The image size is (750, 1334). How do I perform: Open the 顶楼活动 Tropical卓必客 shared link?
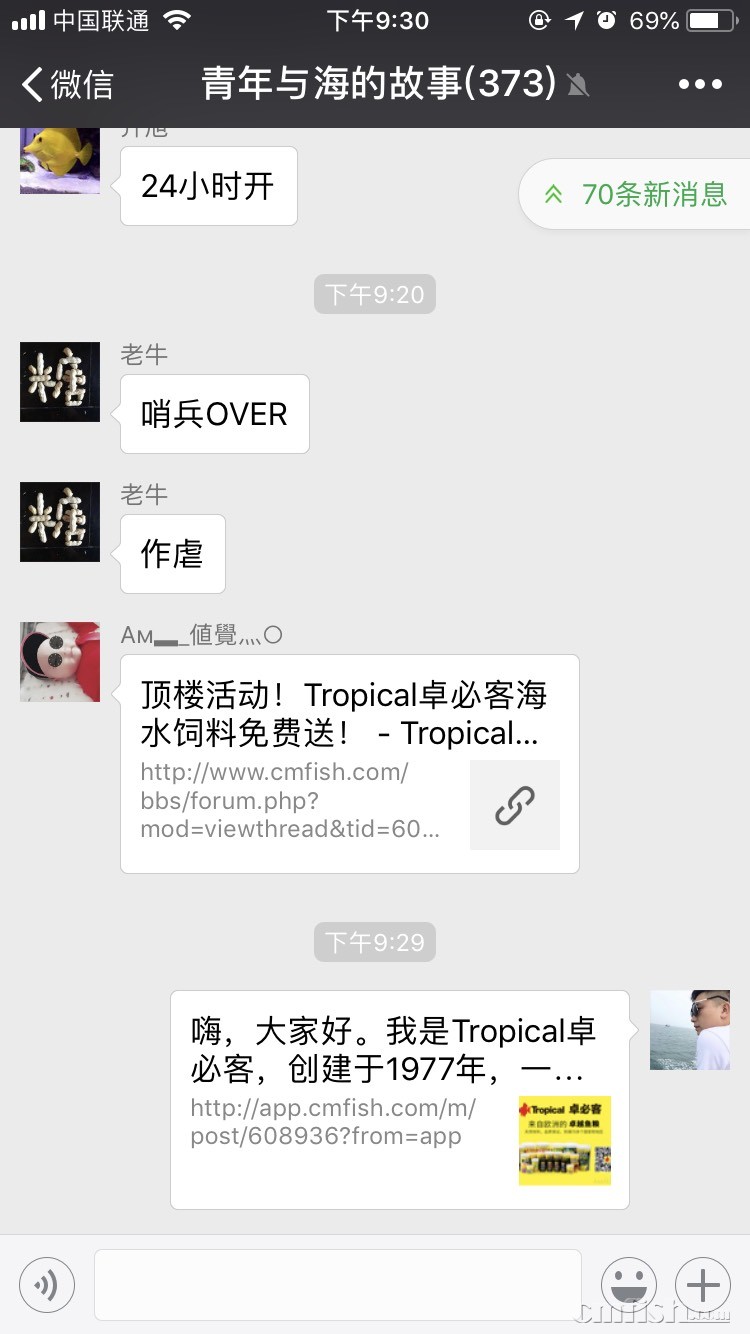[349, 763]
